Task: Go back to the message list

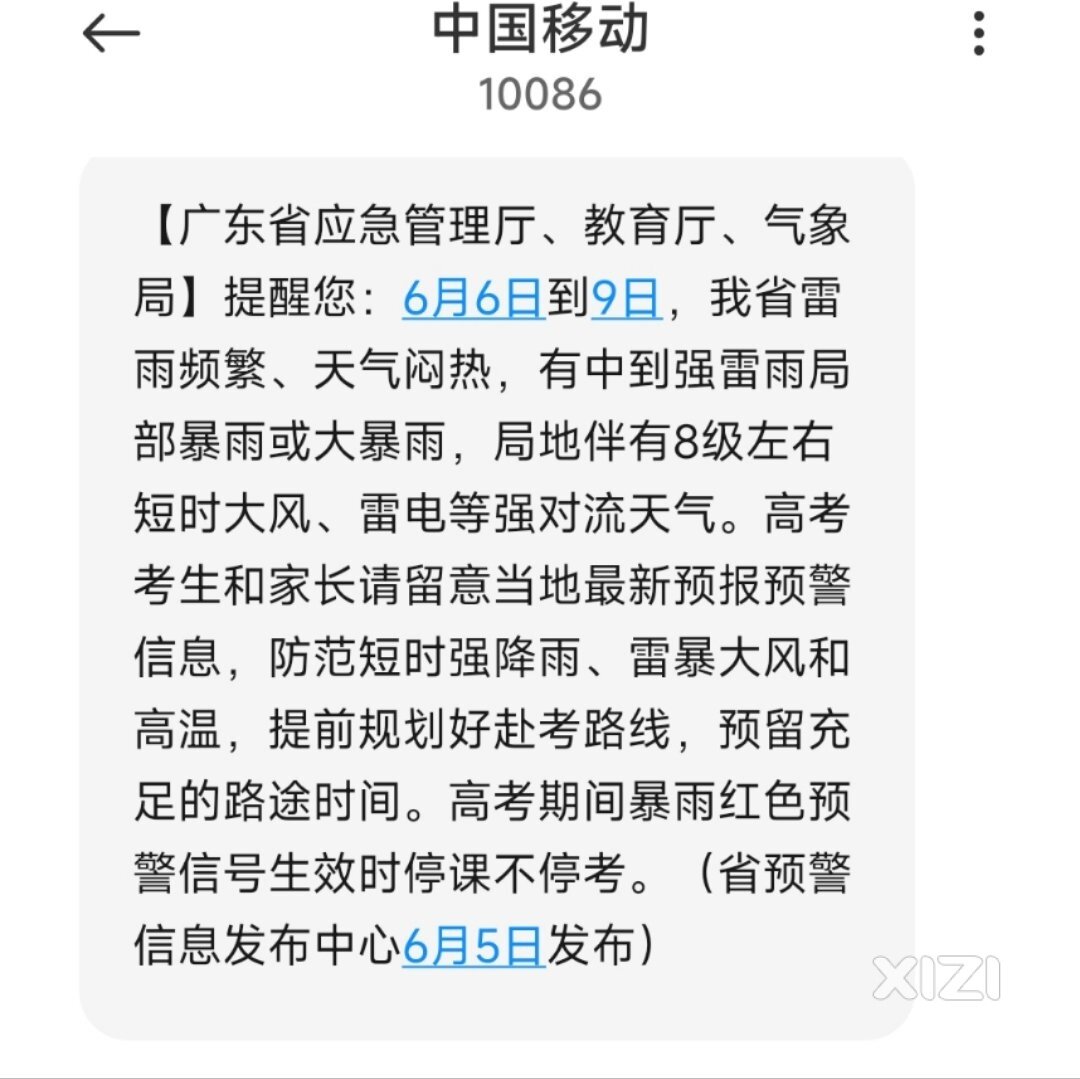Action: [111, 36]
